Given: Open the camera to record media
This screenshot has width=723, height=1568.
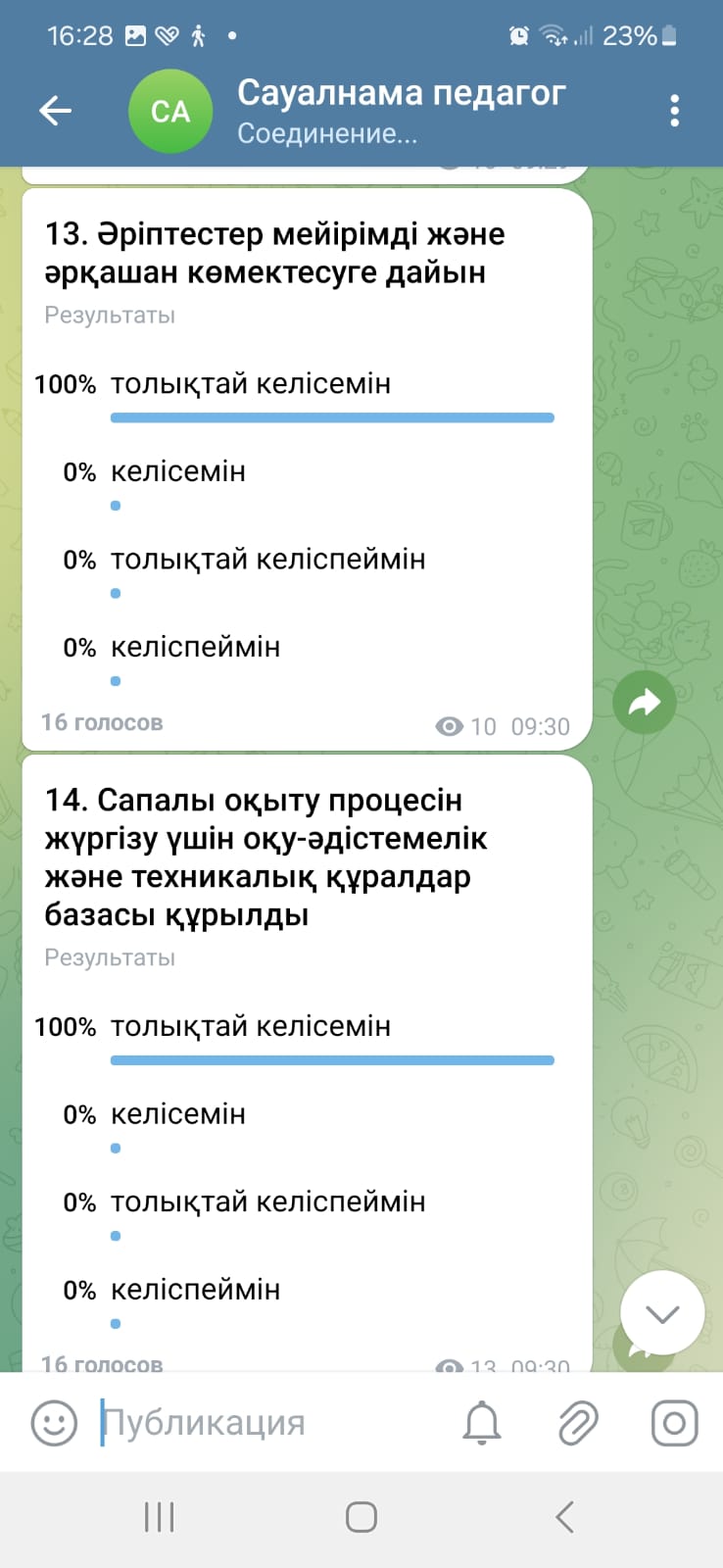Looking at the screenshot, I should coord(674,1422).
